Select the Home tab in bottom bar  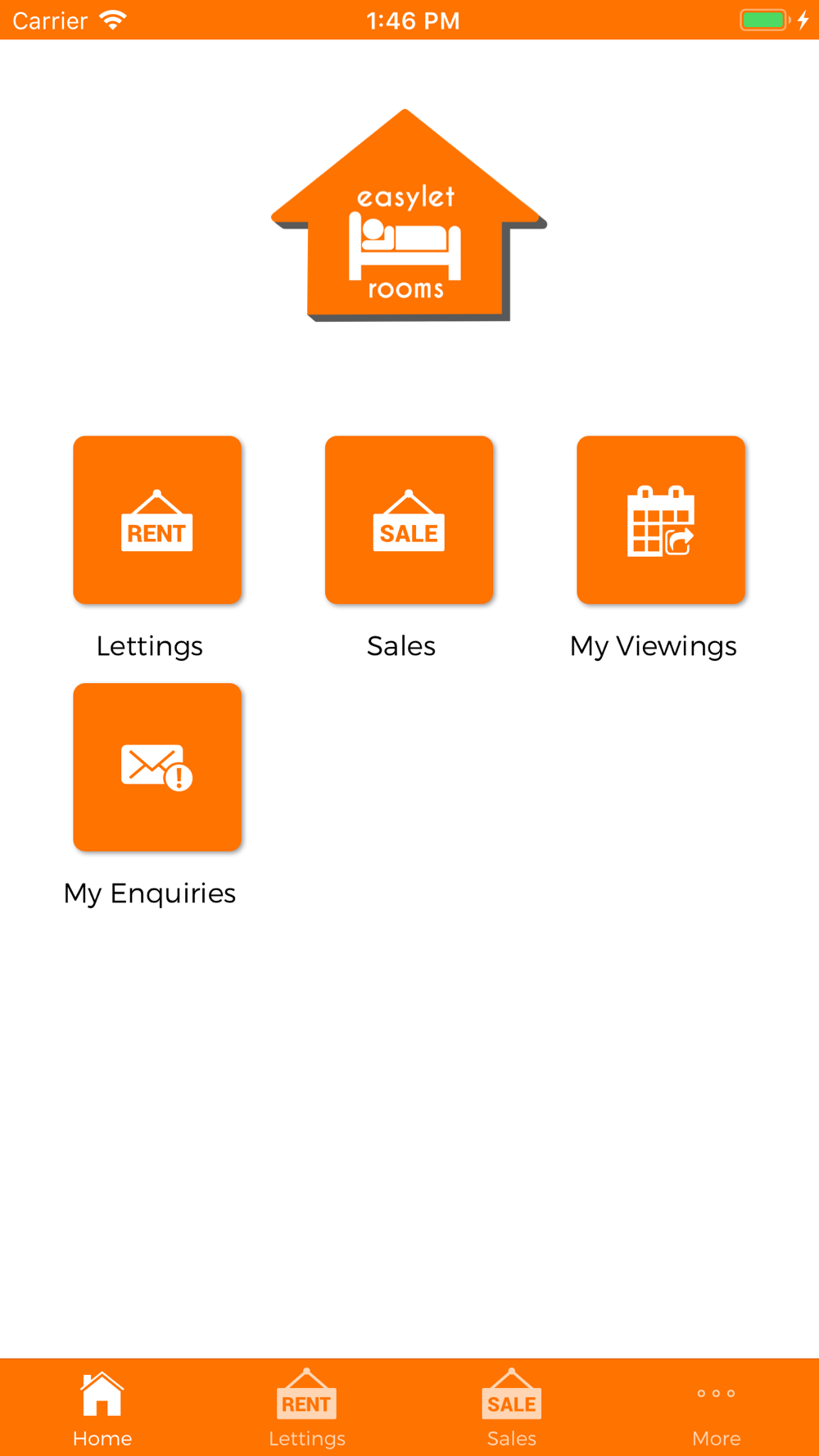102,1408
